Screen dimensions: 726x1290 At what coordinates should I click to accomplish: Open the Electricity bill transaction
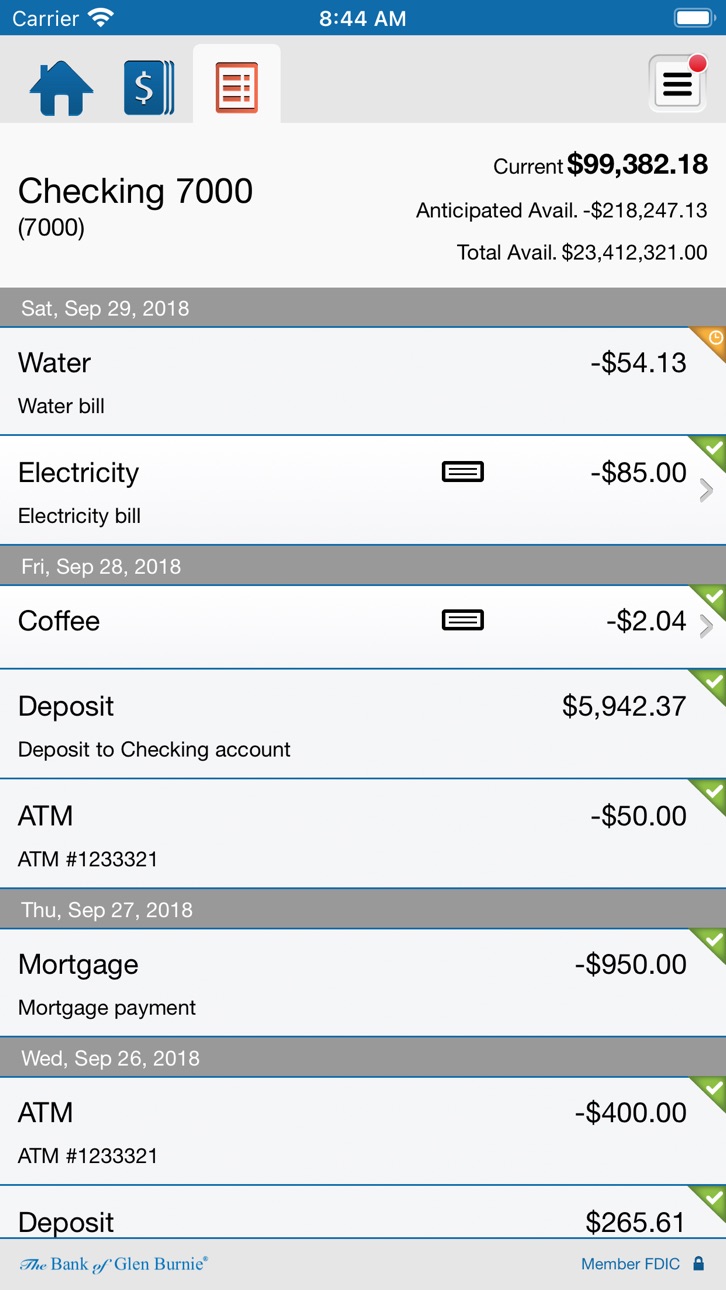point(363,490)
